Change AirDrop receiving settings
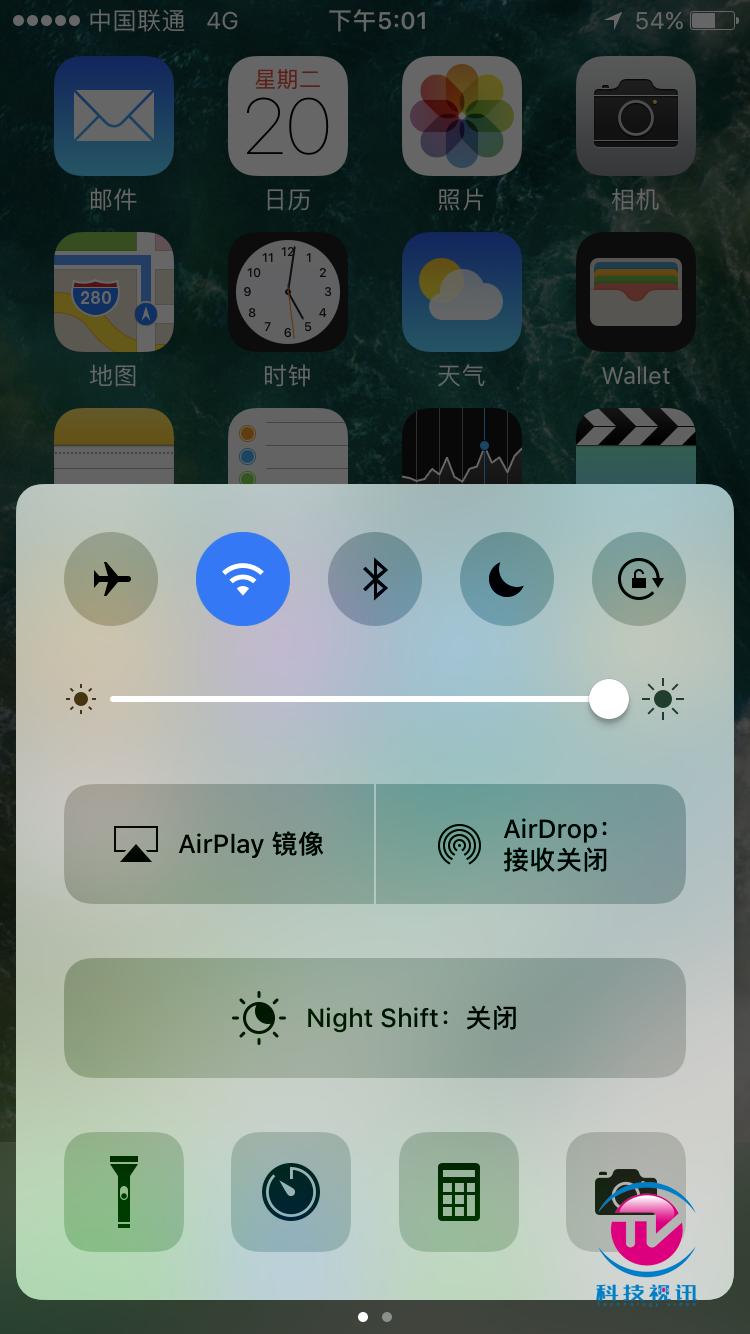This screenshot has height=1334, width=750. [x=530, y=843]
